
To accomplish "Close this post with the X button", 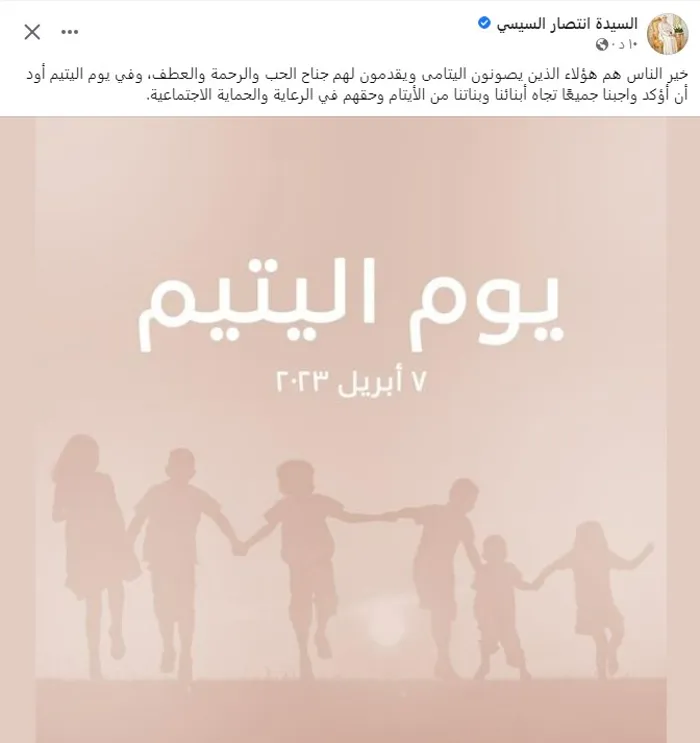I will click(32, 32).
